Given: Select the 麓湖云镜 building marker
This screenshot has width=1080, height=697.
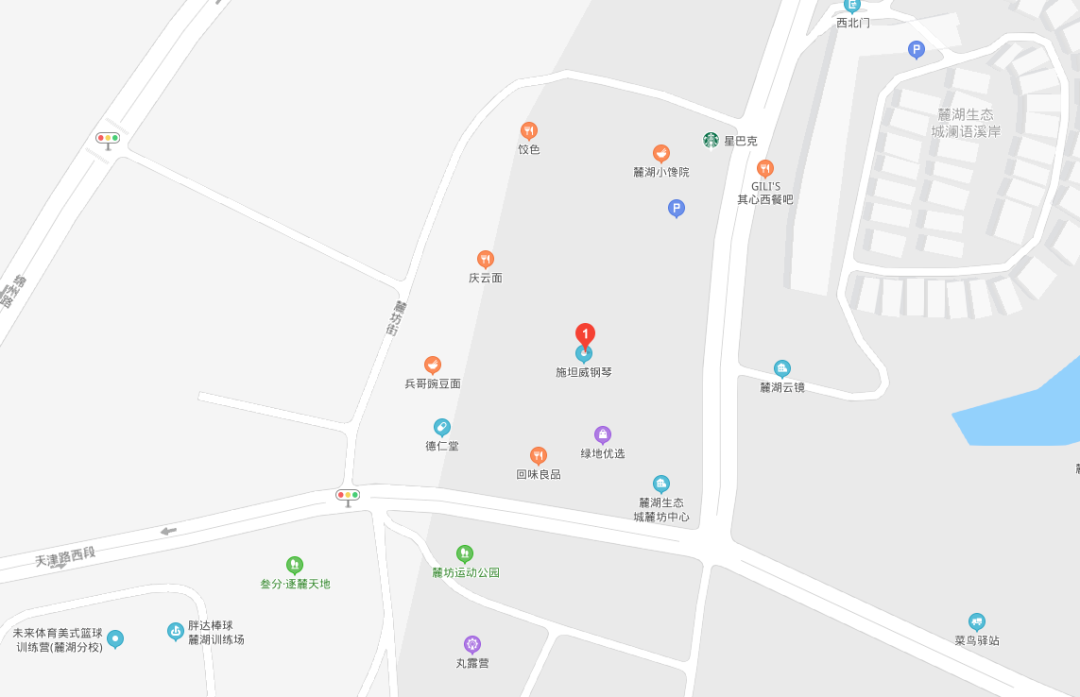Looking at the screenshot, I should click(782, 369).
